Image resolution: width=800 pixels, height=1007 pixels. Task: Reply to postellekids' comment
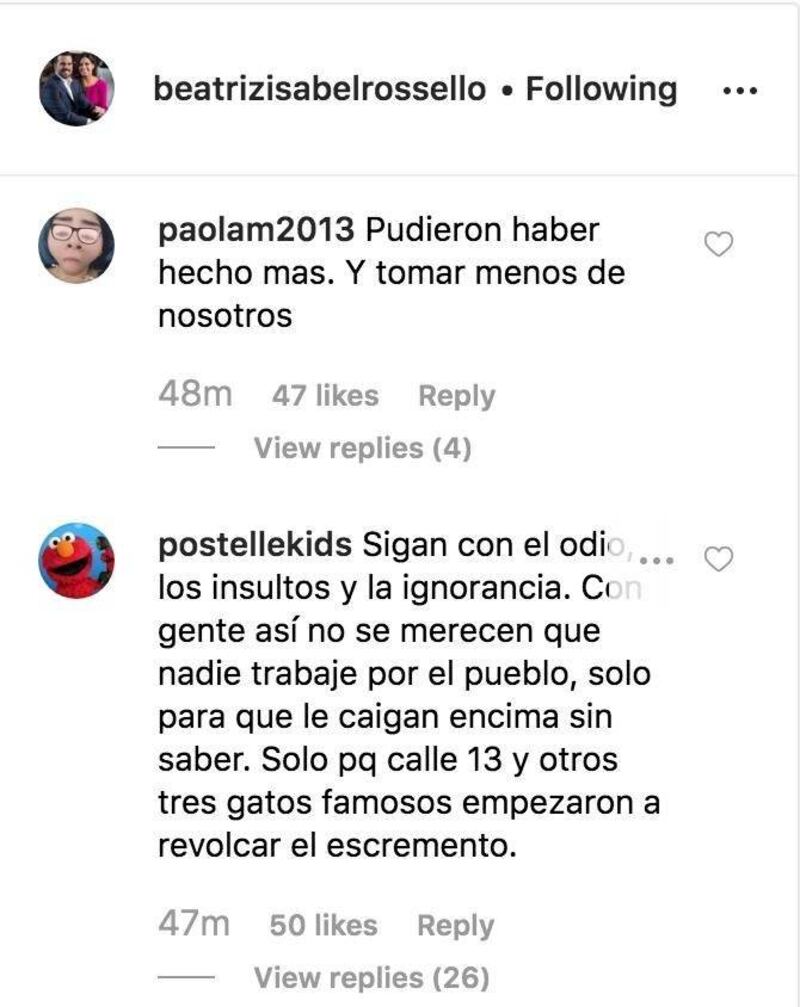[x=456, y=925]
